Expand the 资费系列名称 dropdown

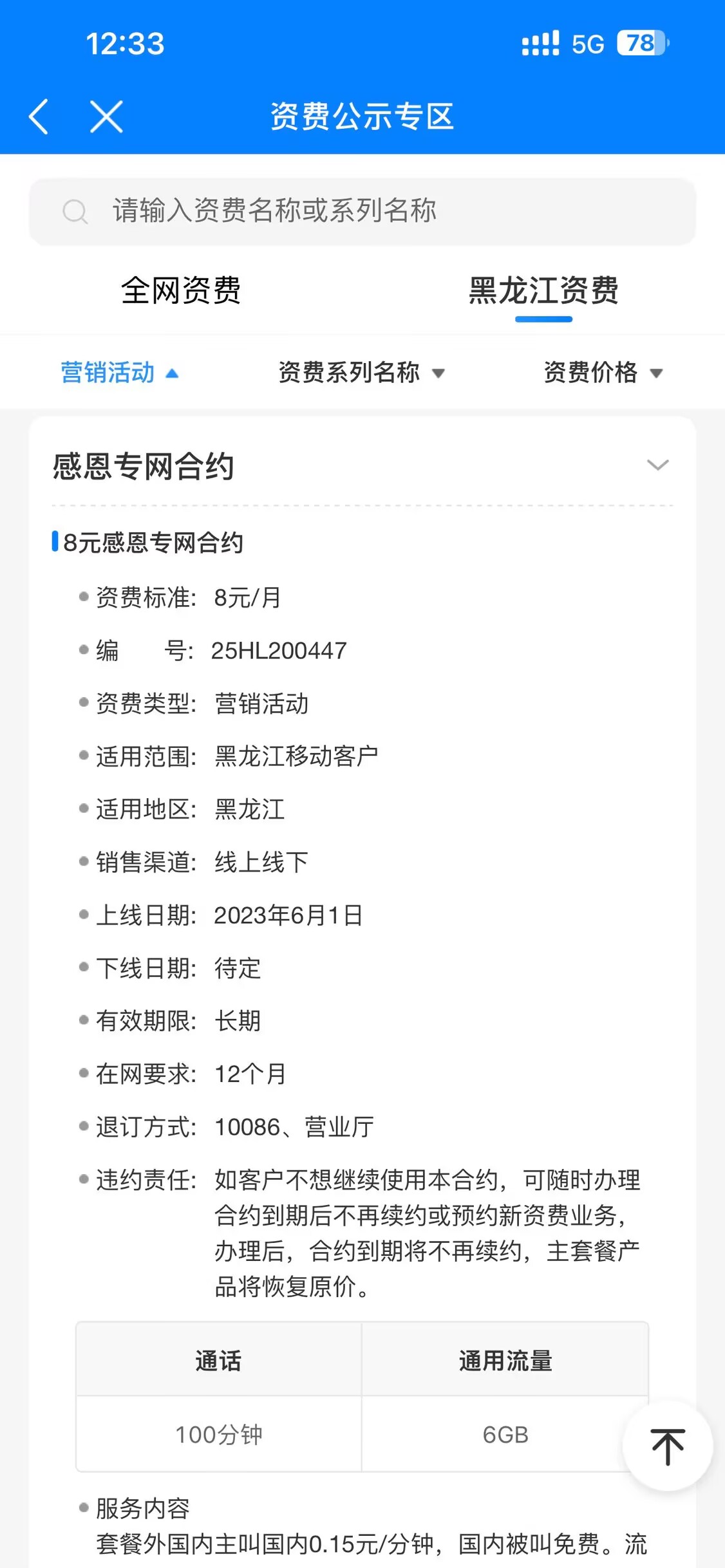tap(361, 373)
